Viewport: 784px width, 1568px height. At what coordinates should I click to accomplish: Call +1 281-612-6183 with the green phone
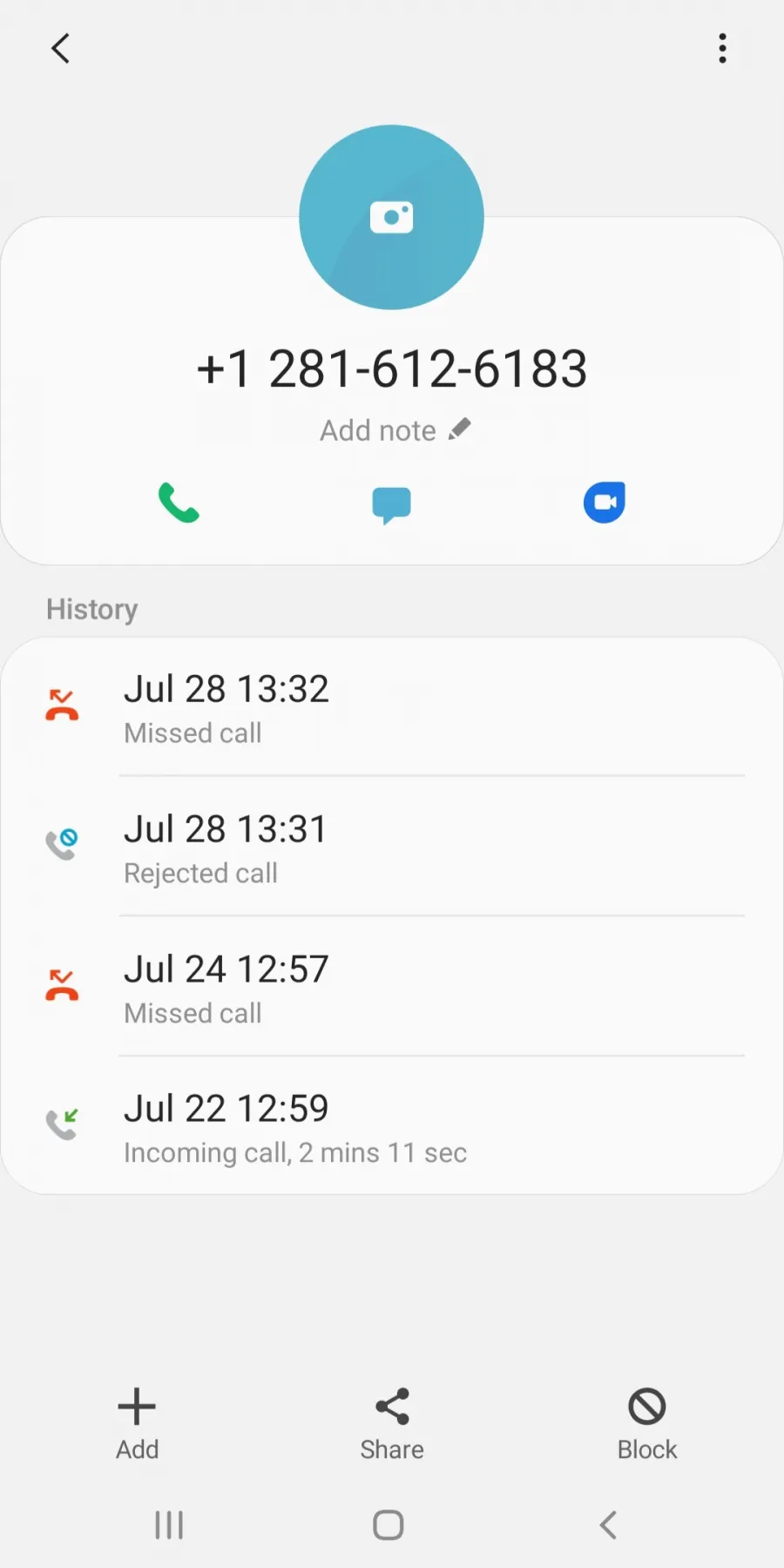coord(179,503)
